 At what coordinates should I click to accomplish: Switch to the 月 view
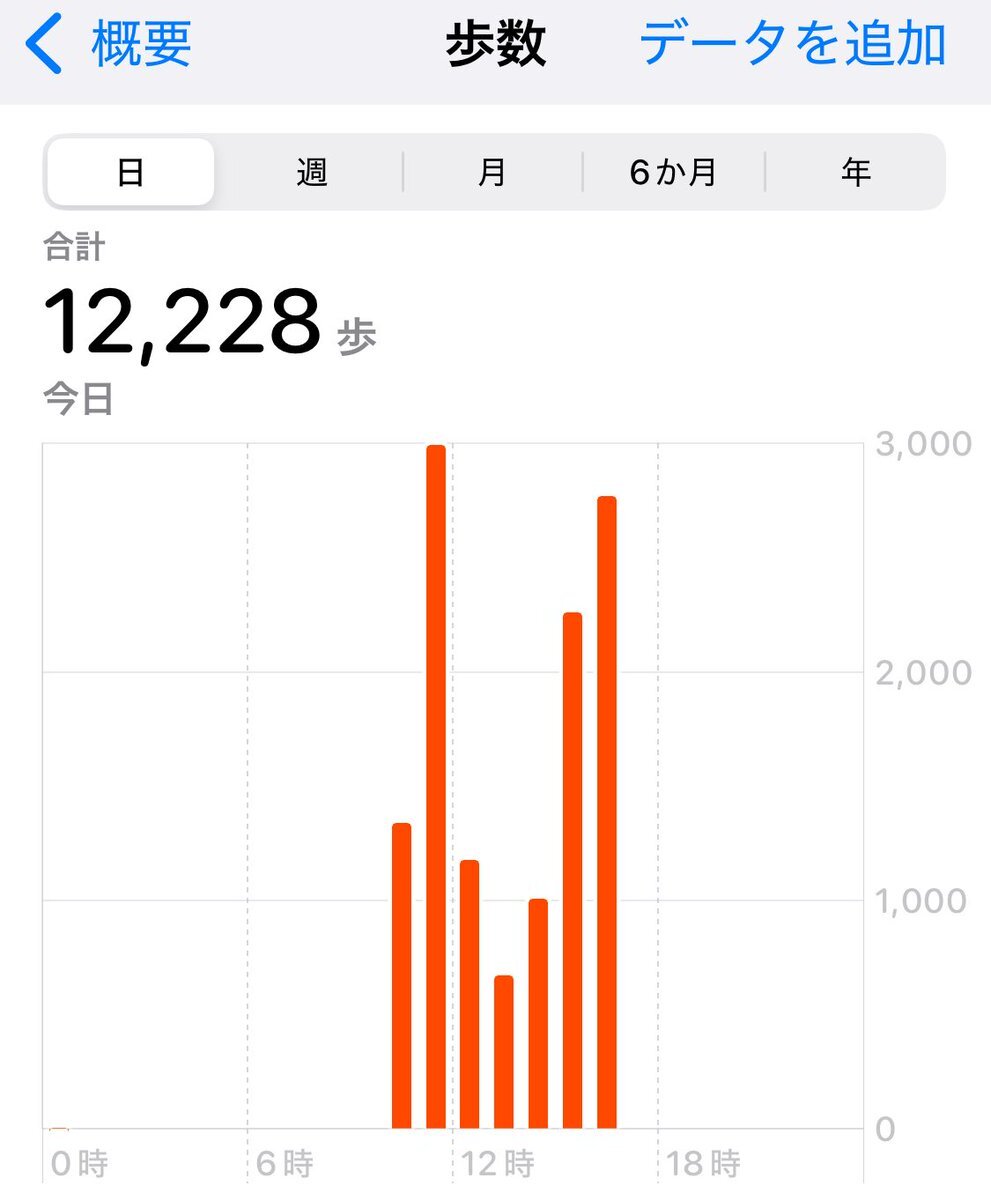pos(492,172)
